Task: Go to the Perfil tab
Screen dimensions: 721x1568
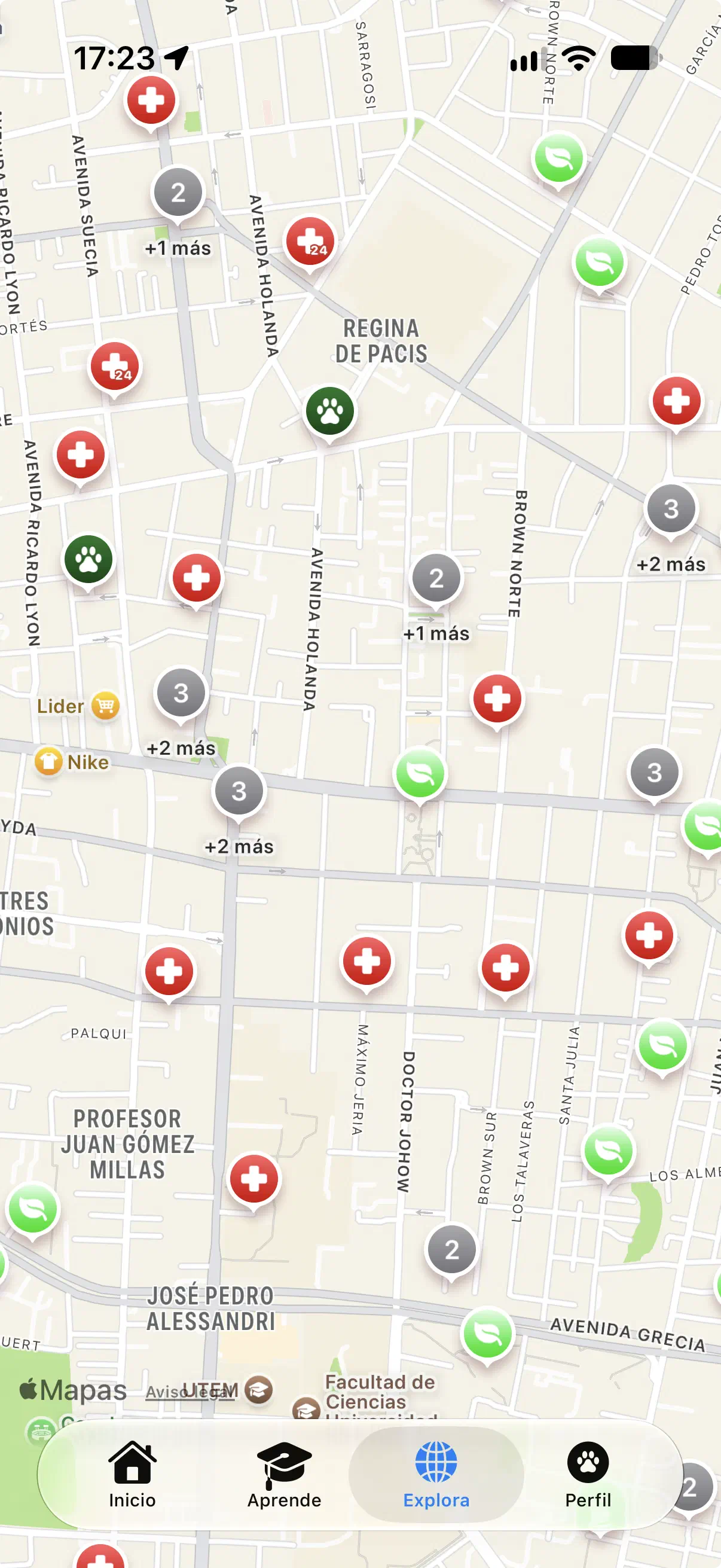Action: 588,1475
